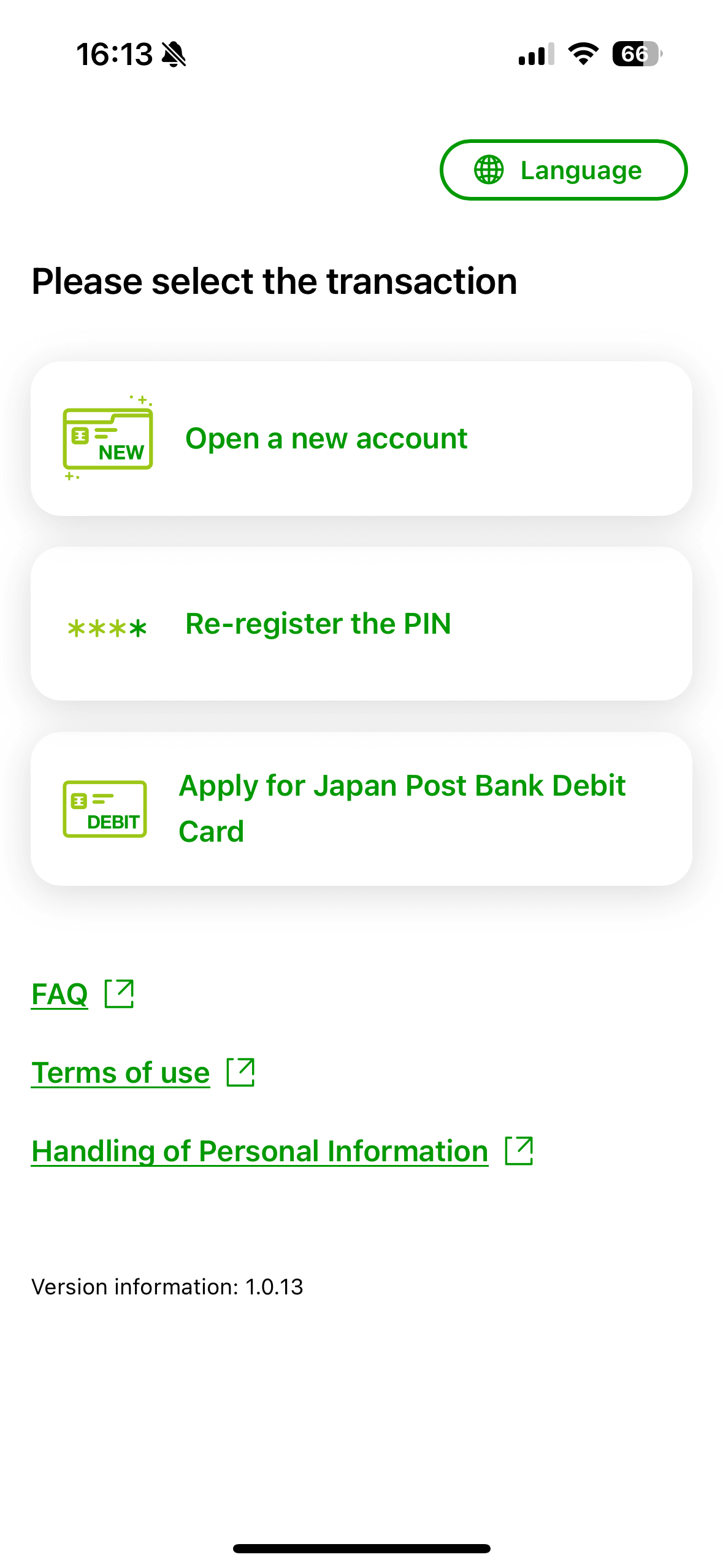Choose Re-register the PIN
The height and width of the screenshot is (1568, 723).
[361, 624]
